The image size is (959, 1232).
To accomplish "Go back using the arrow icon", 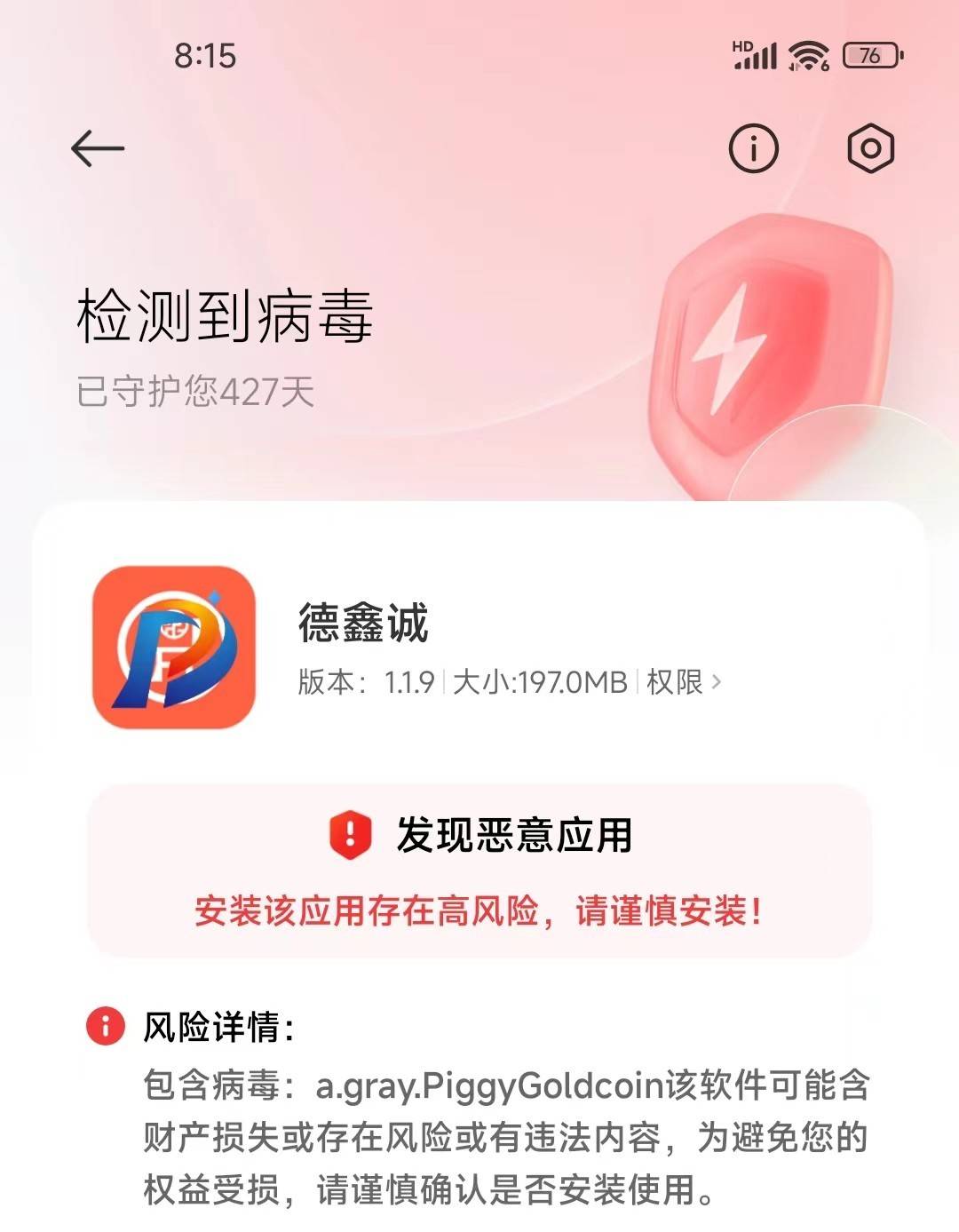I will (98, 148).
